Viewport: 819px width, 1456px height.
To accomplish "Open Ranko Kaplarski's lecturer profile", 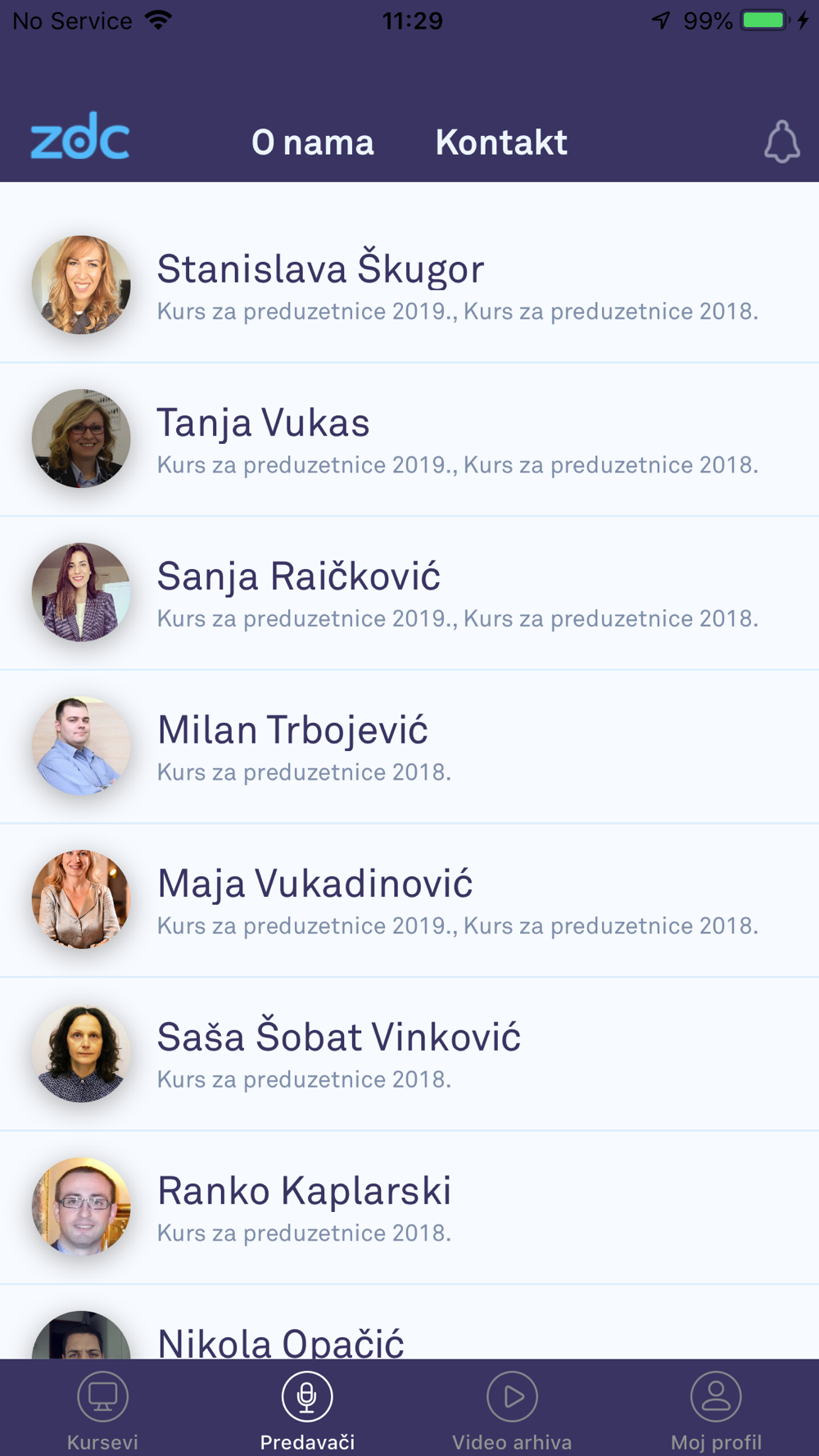I will (x=409, y=1207).
